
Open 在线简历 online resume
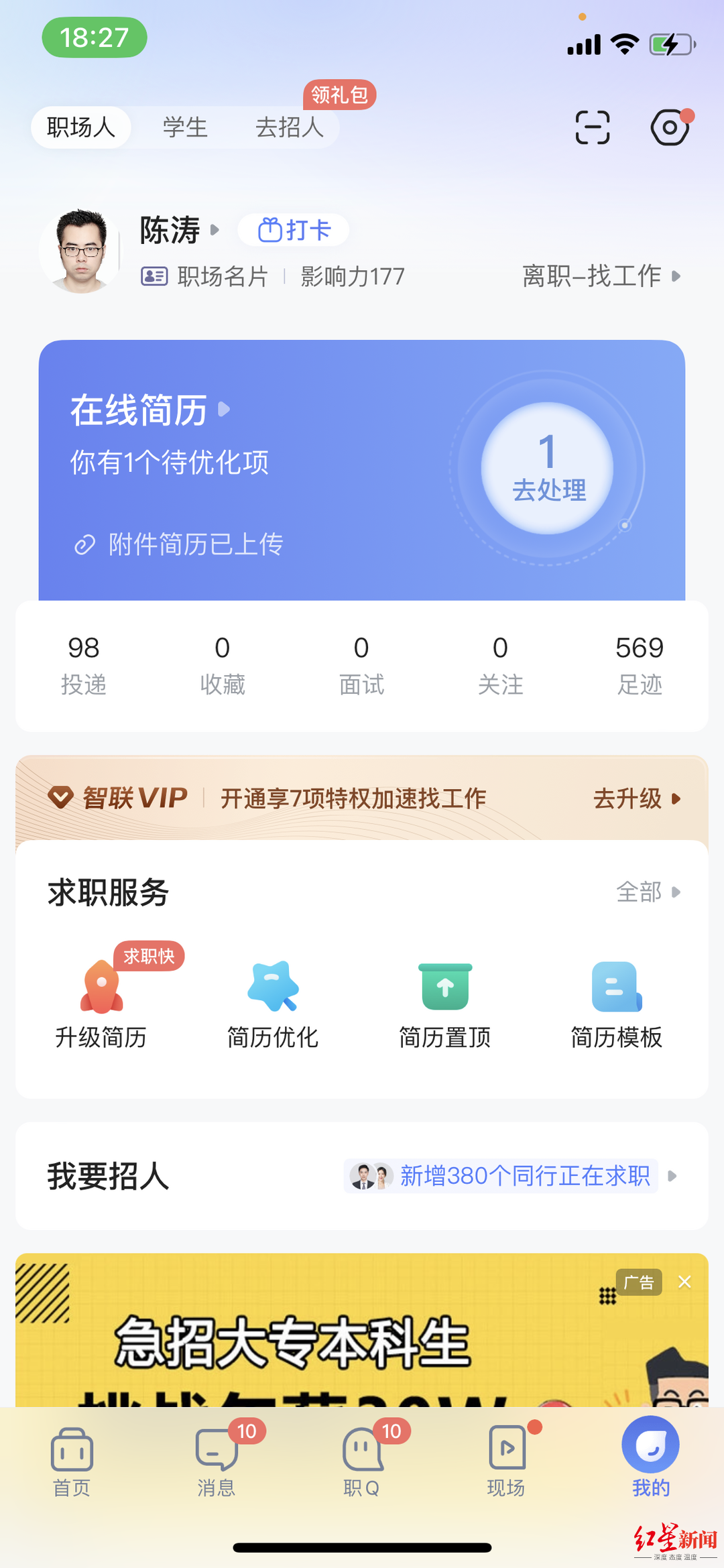point(150,410)
